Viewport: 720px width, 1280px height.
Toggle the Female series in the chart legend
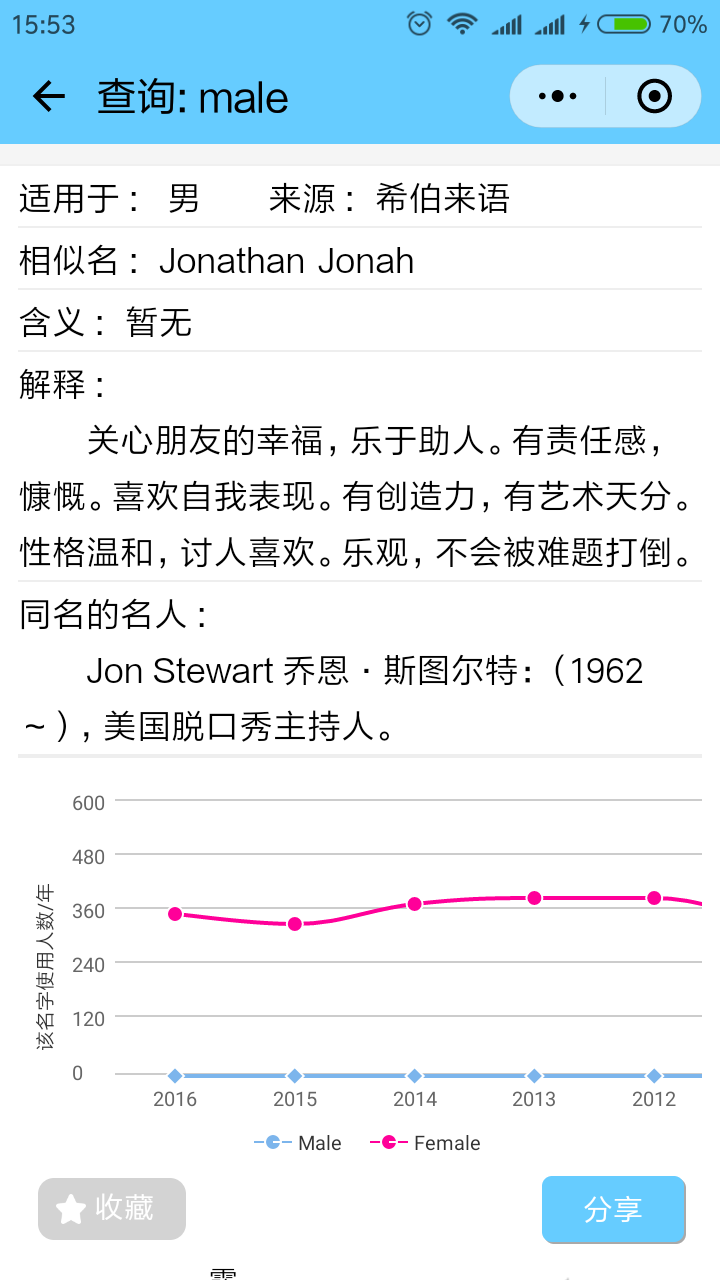[425, 1143]
